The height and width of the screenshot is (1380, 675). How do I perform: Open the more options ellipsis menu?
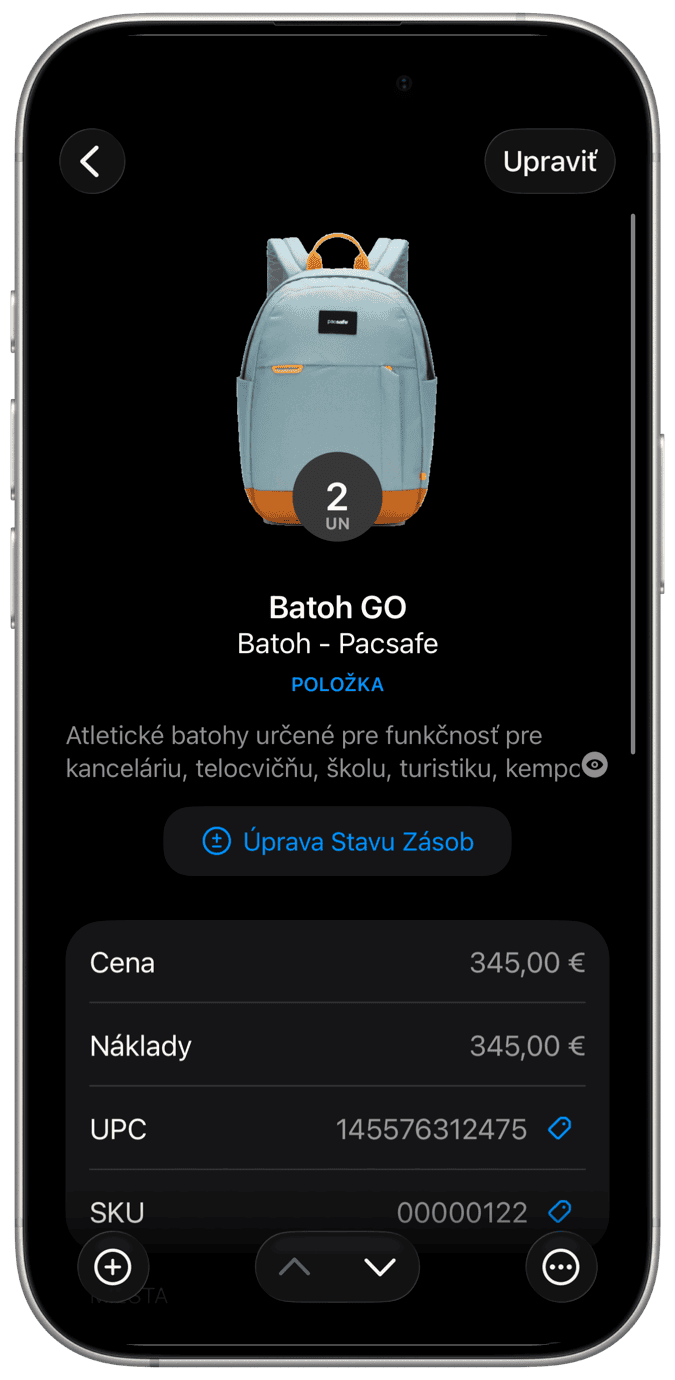tap(561, 1267)
